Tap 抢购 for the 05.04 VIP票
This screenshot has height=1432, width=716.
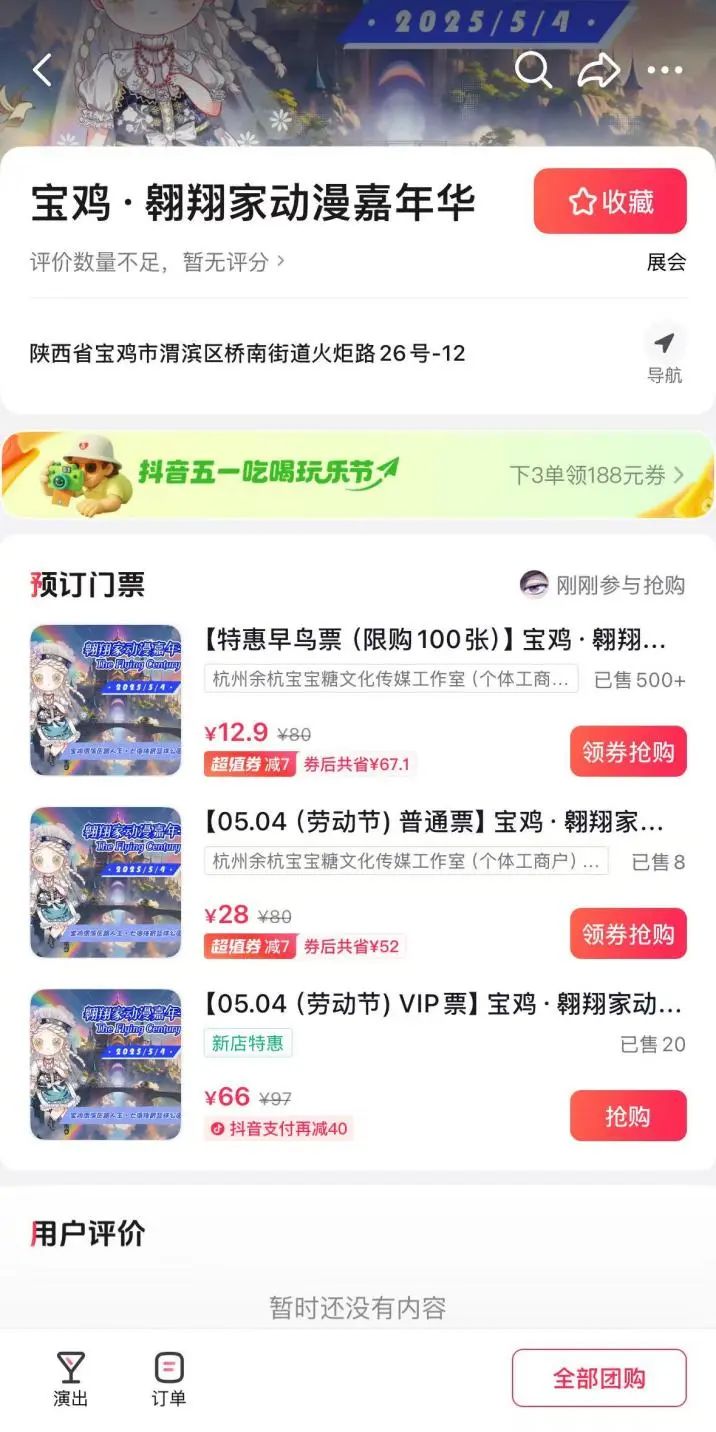tap(628, 1115)
